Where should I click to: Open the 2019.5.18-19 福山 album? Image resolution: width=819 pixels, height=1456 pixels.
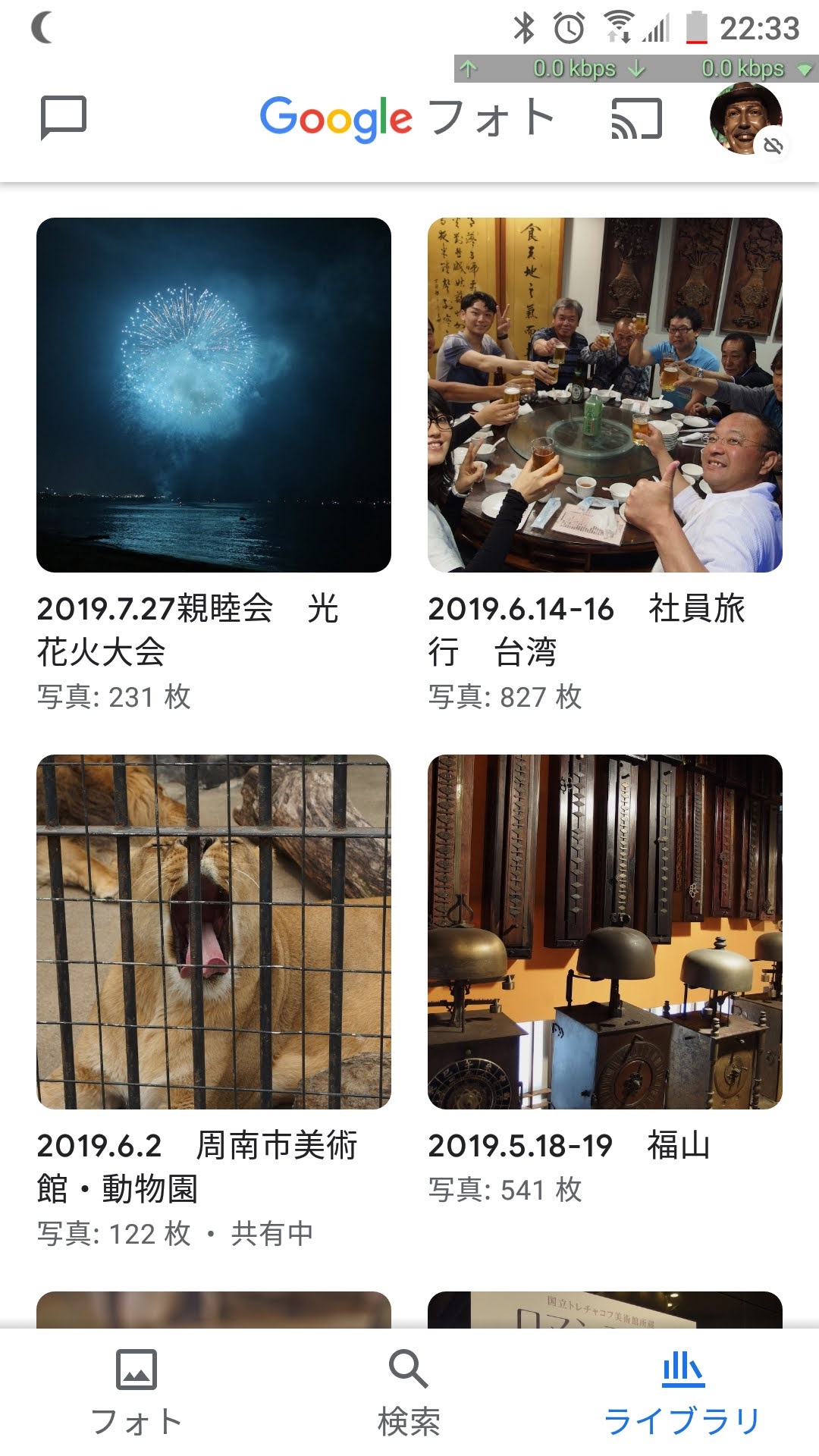pos(604,932)
